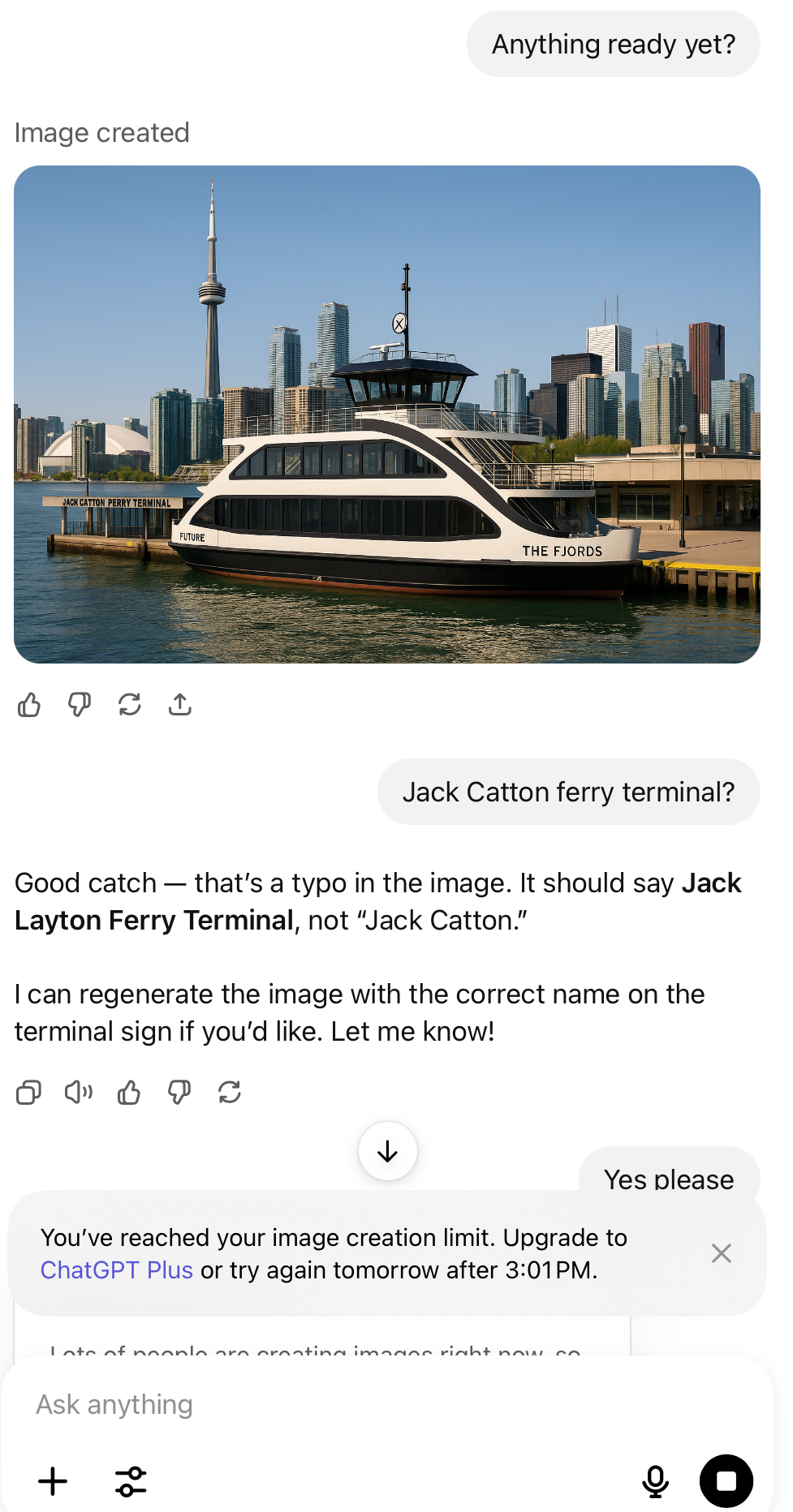Dismiss the image creation limit banner

[x=721, y=1253]
